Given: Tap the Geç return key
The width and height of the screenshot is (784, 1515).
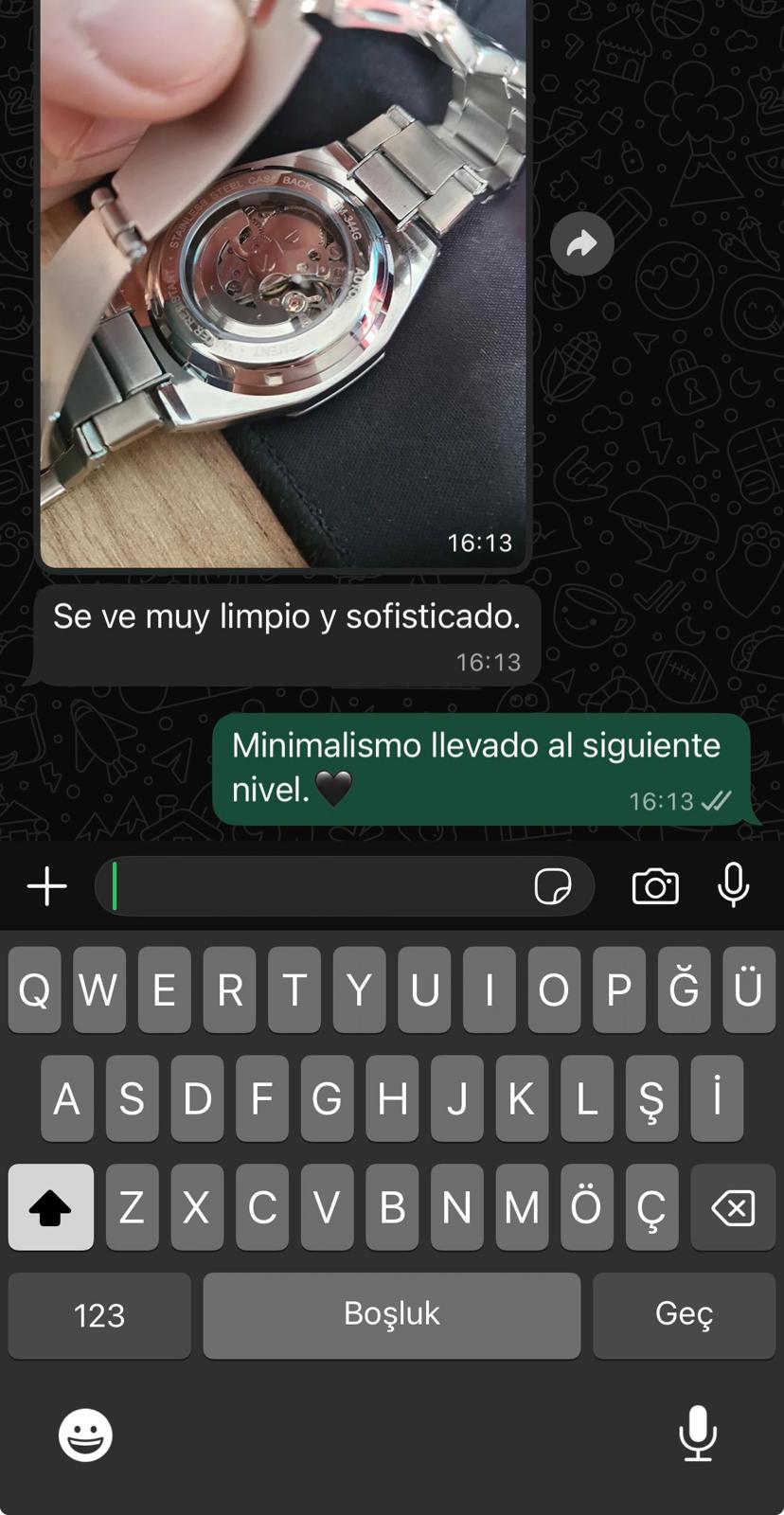Looking at the screenshot, I should [684, 1315].
